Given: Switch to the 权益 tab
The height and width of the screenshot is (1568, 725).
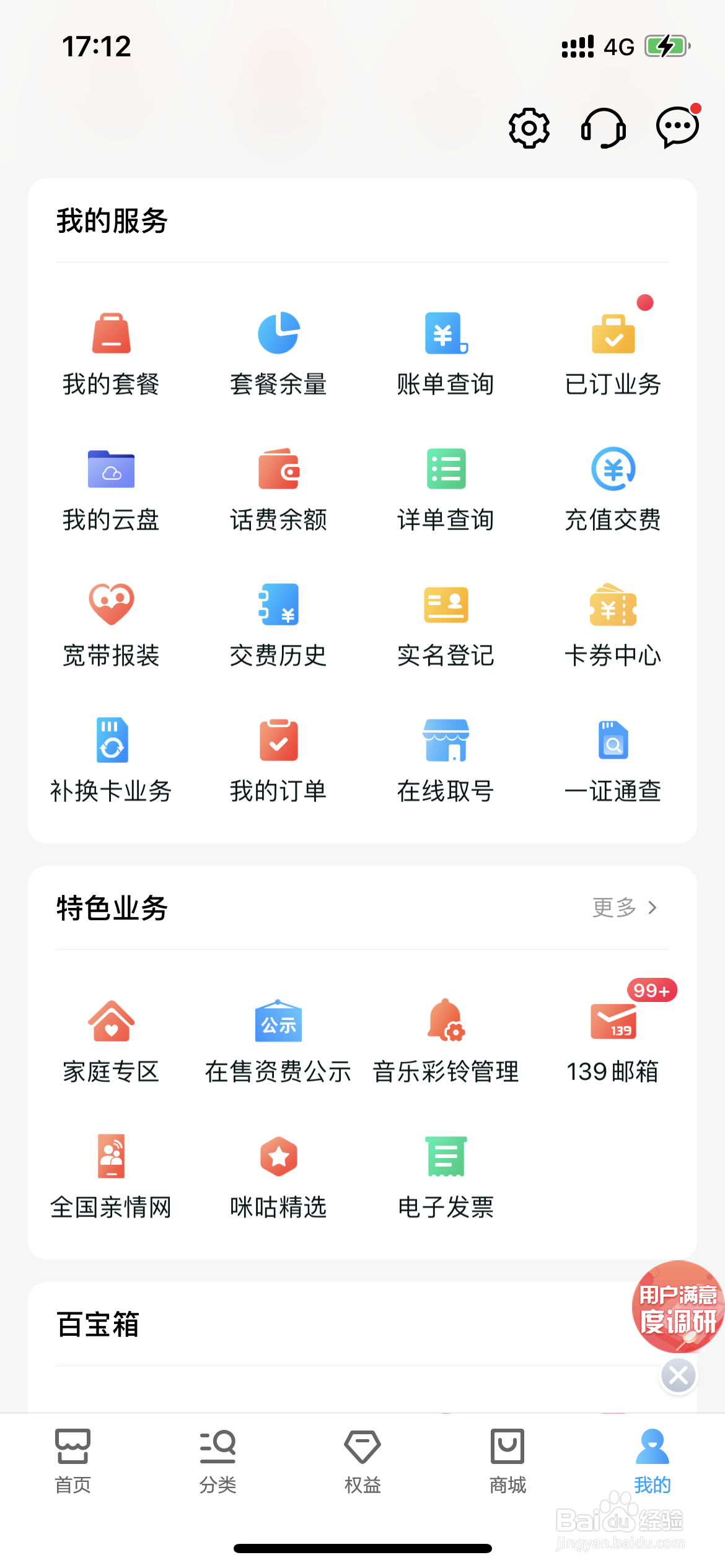Looking at the screenshot, I should [362, 1461].
